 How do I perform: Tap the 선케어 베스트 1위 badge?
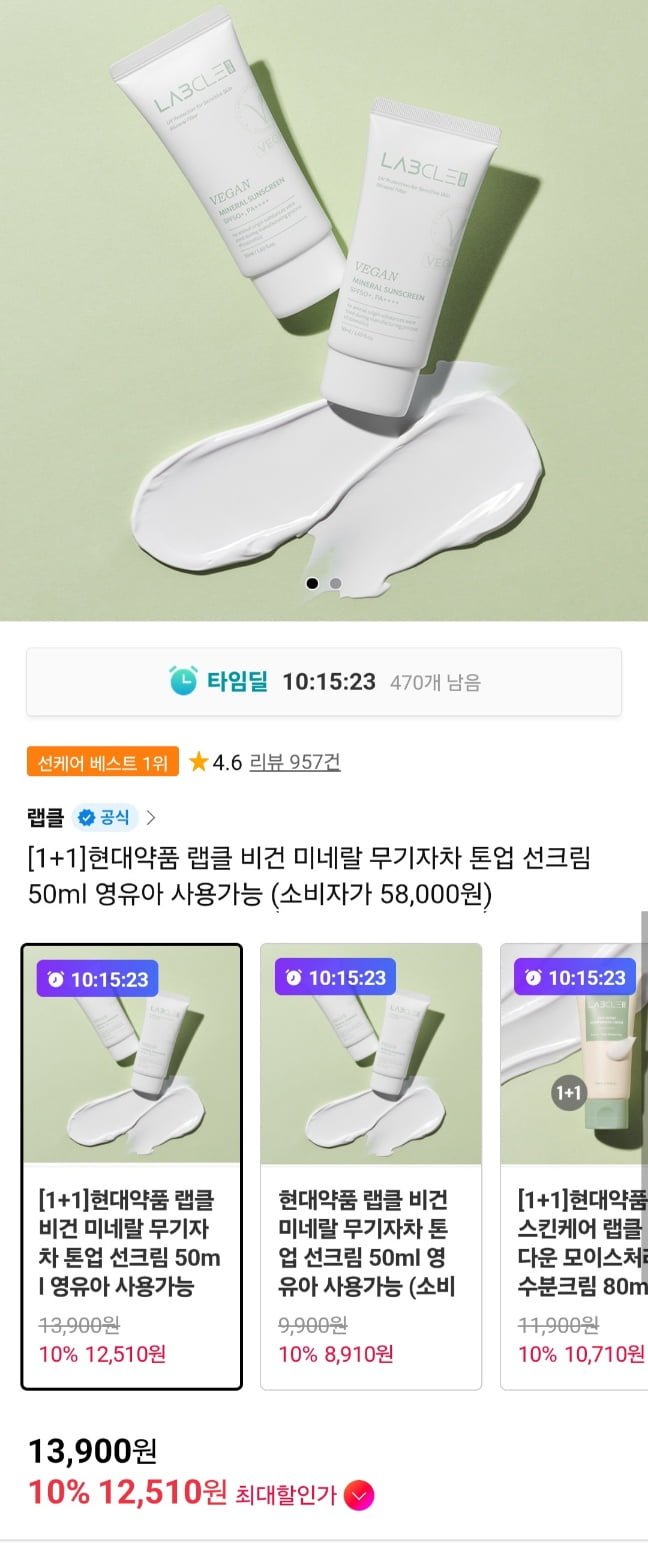point(103,762)
